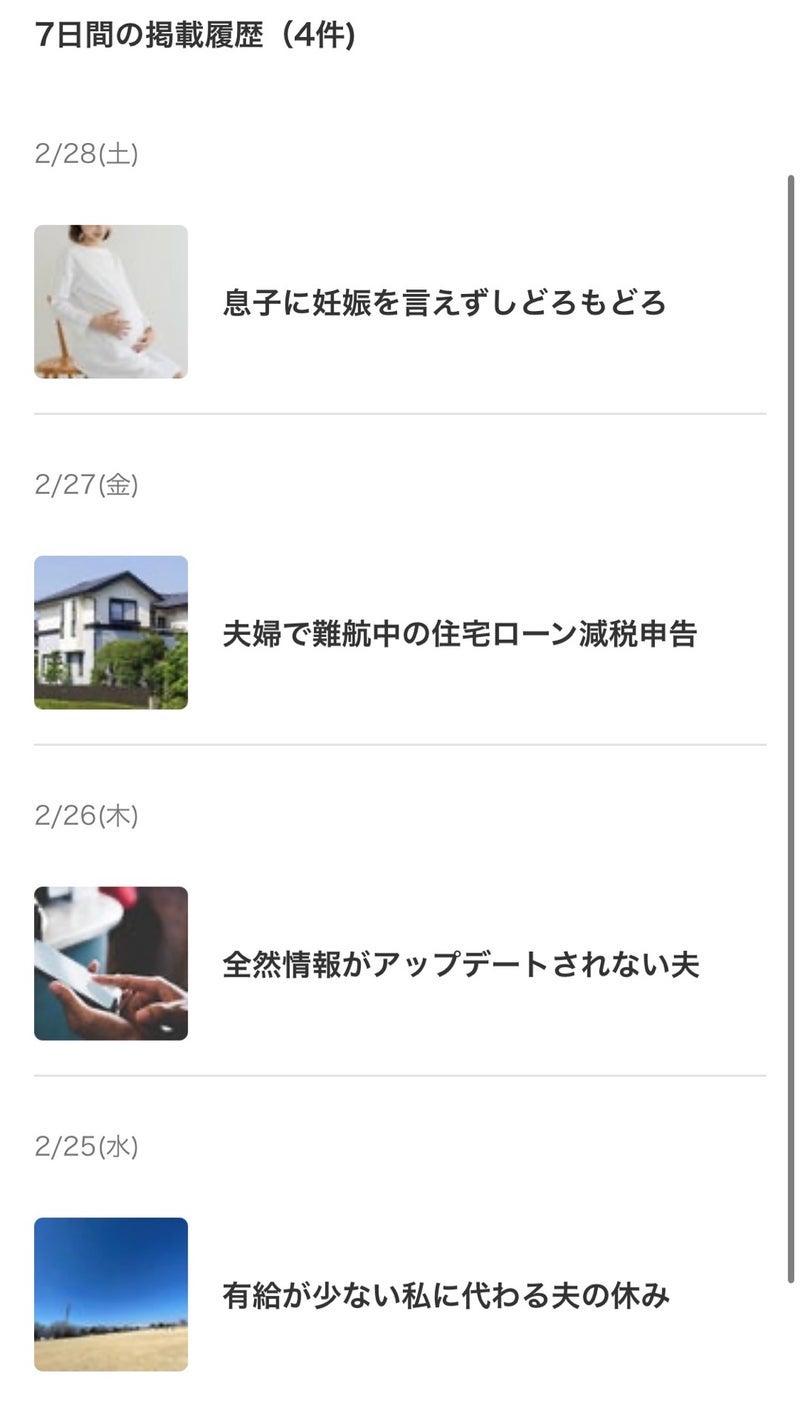This screenshot has width=800, height=1402.
Task: Open the article 有給が少ない私に代わる夫の休み
Action: click(x=446, y=1296)
